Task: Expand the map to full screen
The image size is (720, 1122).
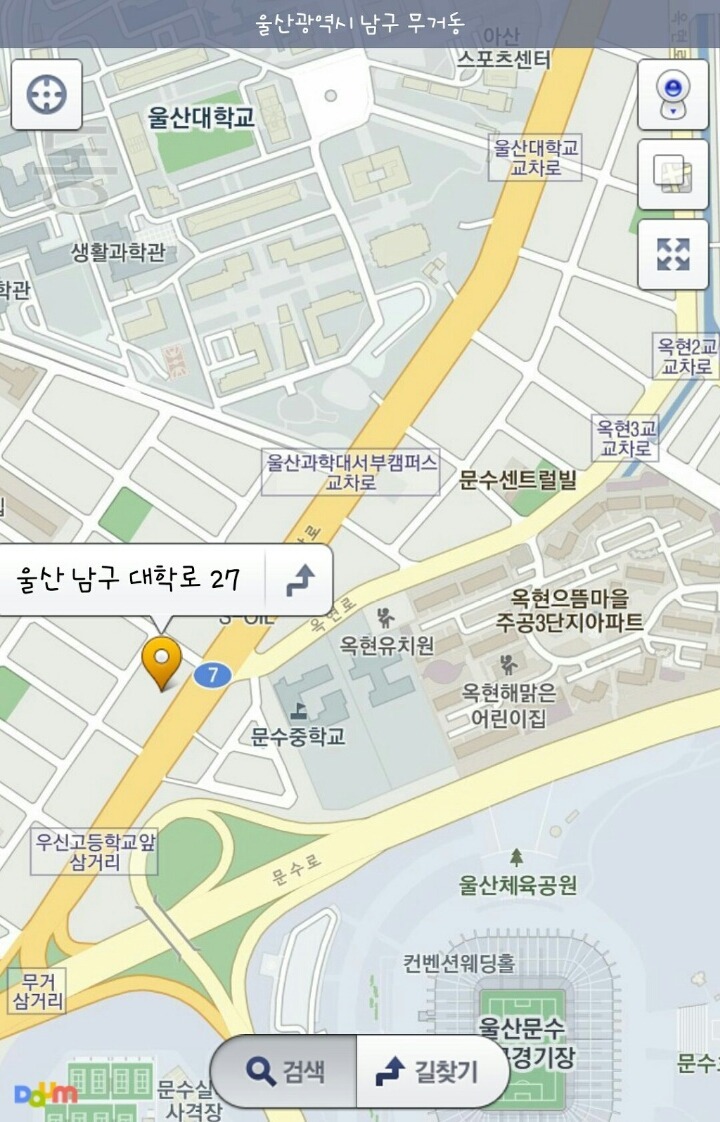Action: coord(673,254)
